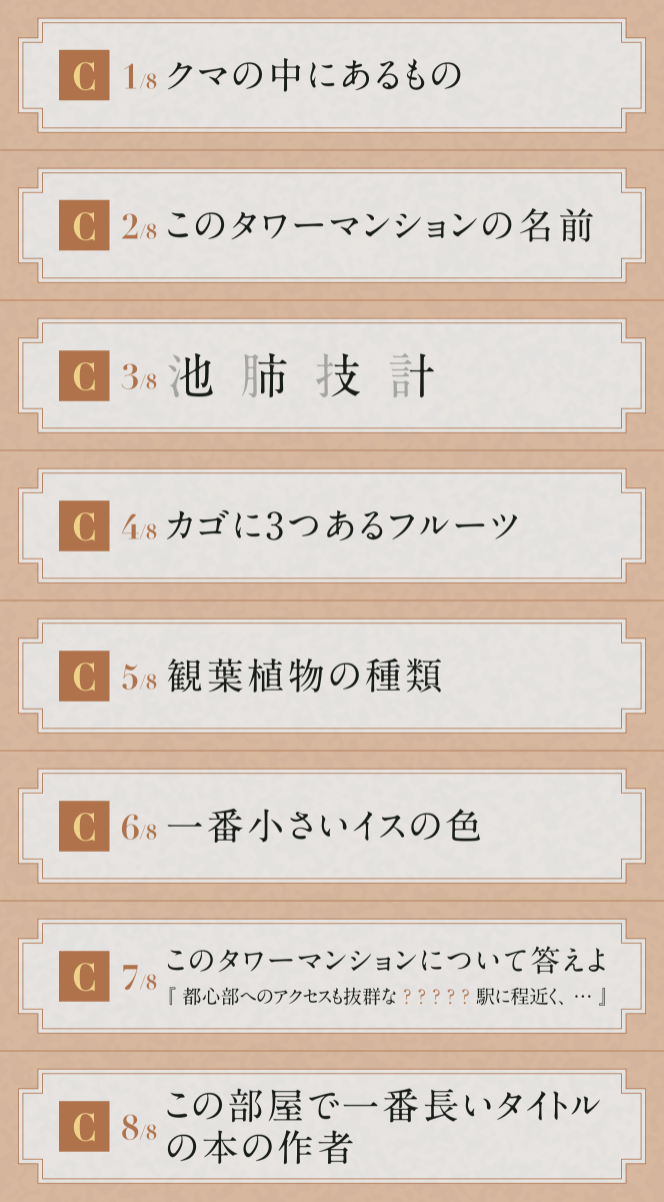
Task: Choose question 4/8 カゴに3つあるフルーツ
Action: click(x=332, y=526)
